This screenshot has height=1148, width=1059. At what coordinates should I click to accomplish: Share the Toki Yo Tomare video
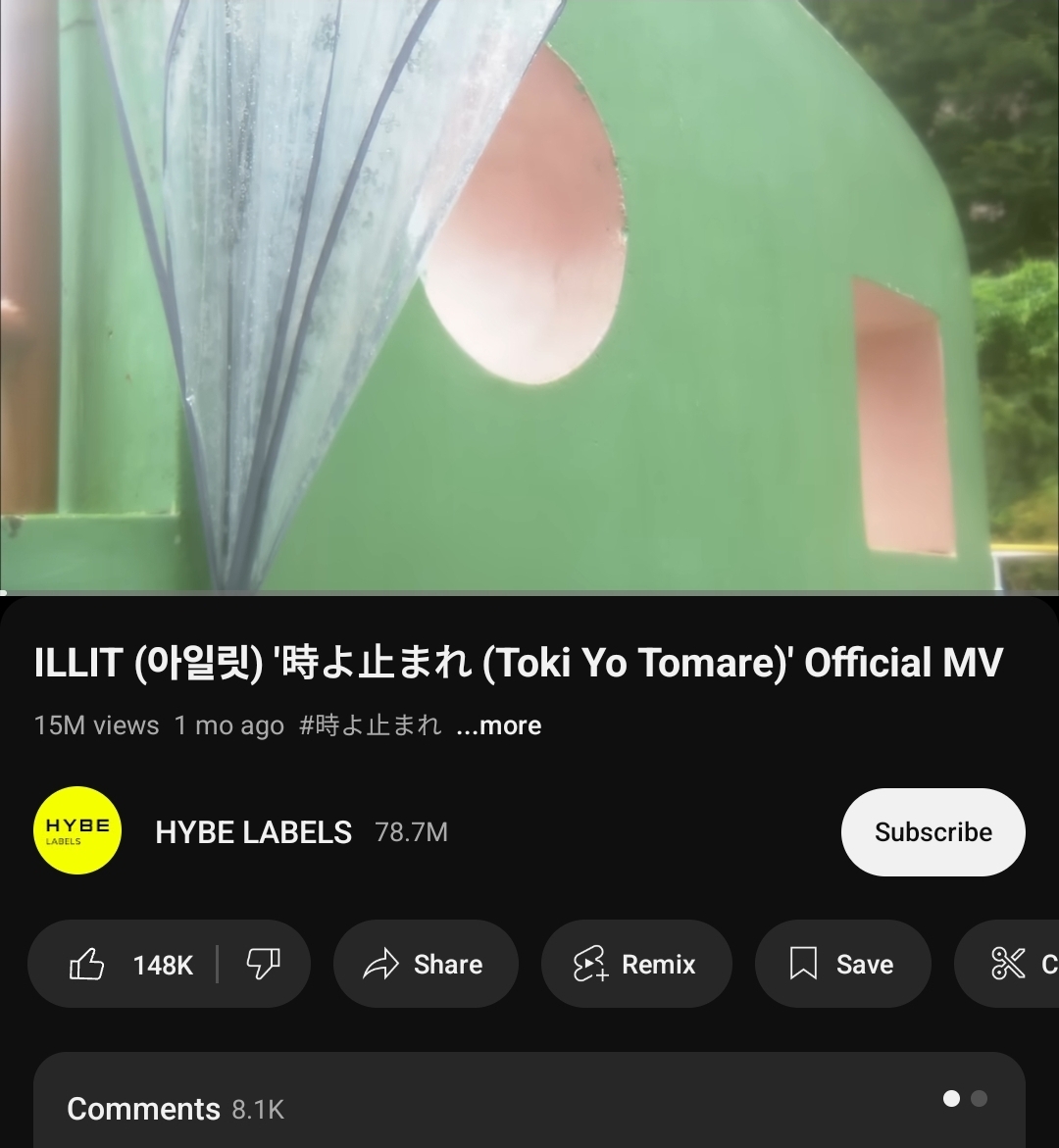click(x=425, y=965)
